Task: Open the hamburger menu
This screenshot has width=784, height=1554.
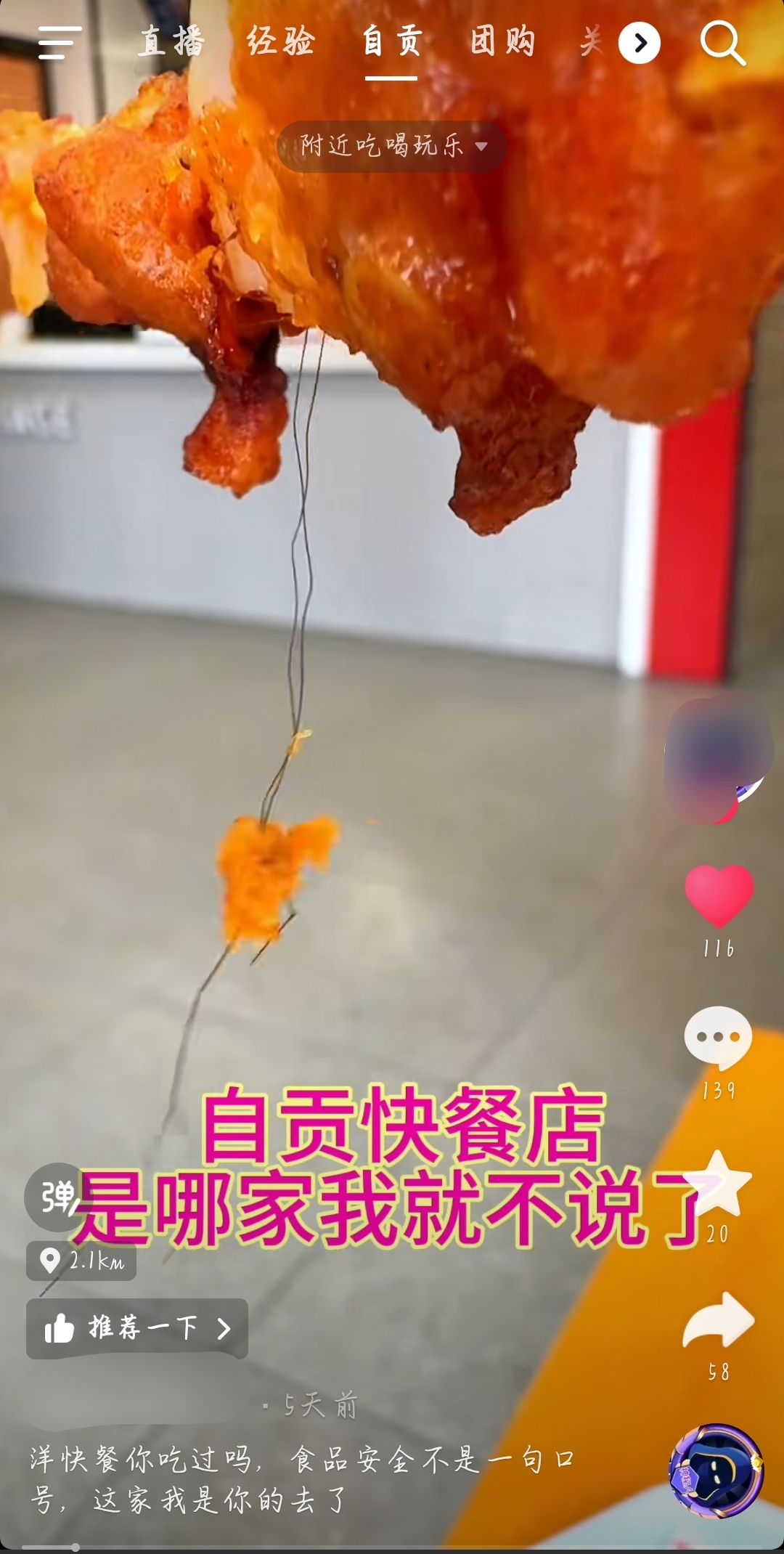Action: (60, 42)
